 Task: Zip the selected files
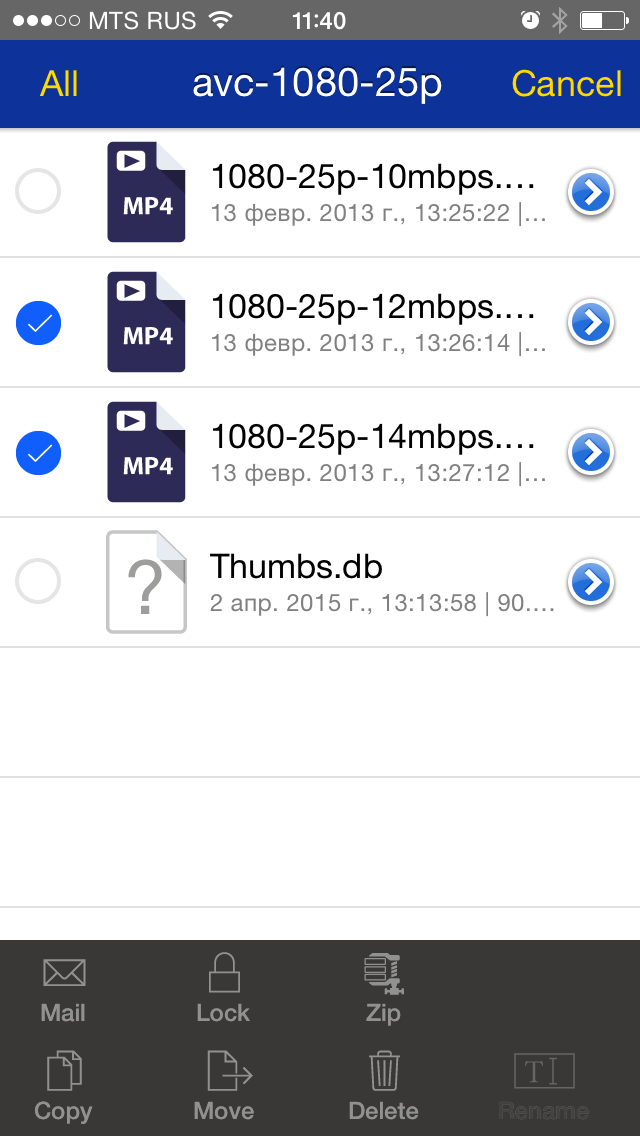coord(383,990)
